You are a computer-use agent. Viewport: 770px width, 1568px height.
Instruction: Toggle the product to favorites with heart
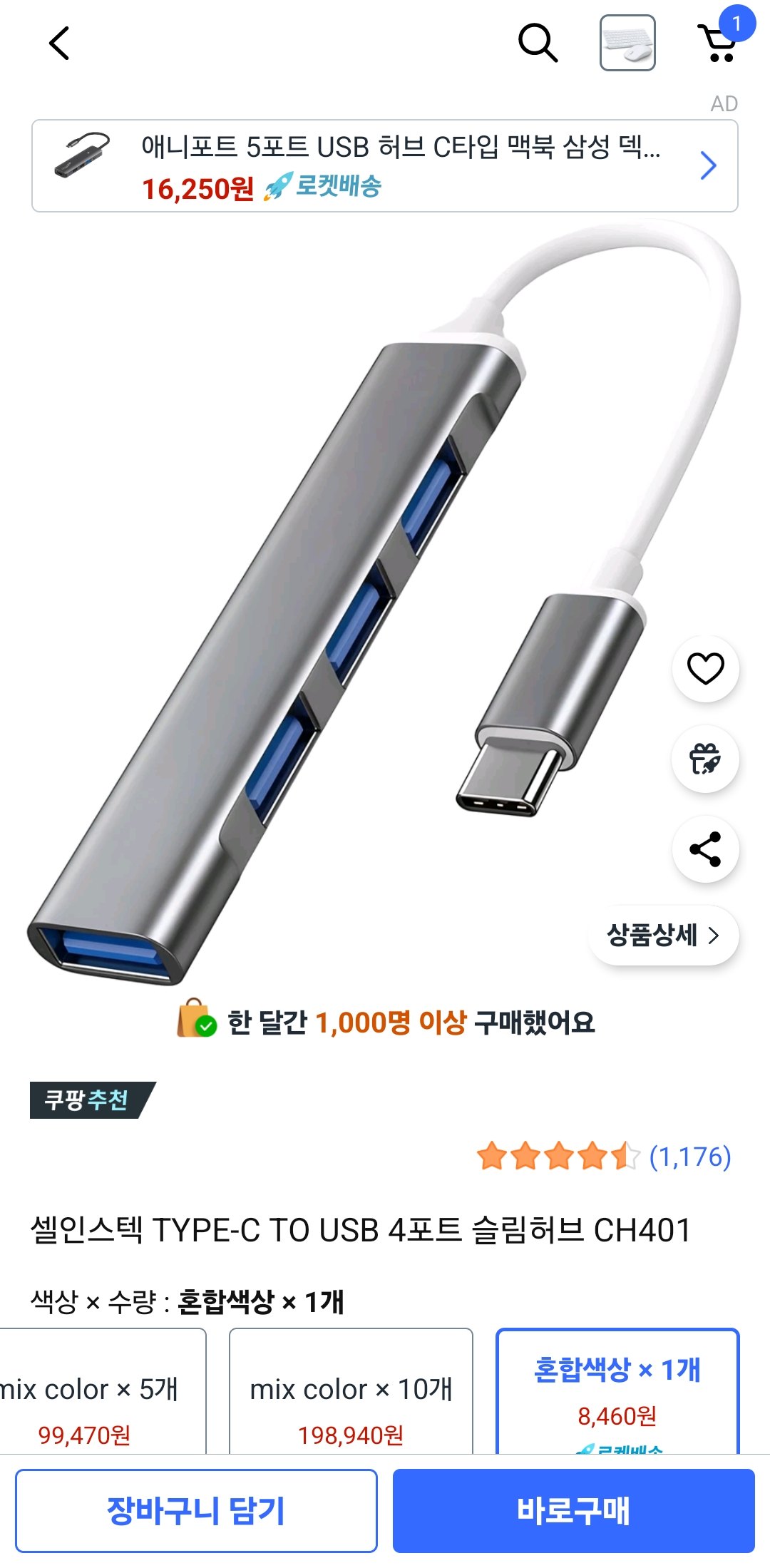pos(705,669)
